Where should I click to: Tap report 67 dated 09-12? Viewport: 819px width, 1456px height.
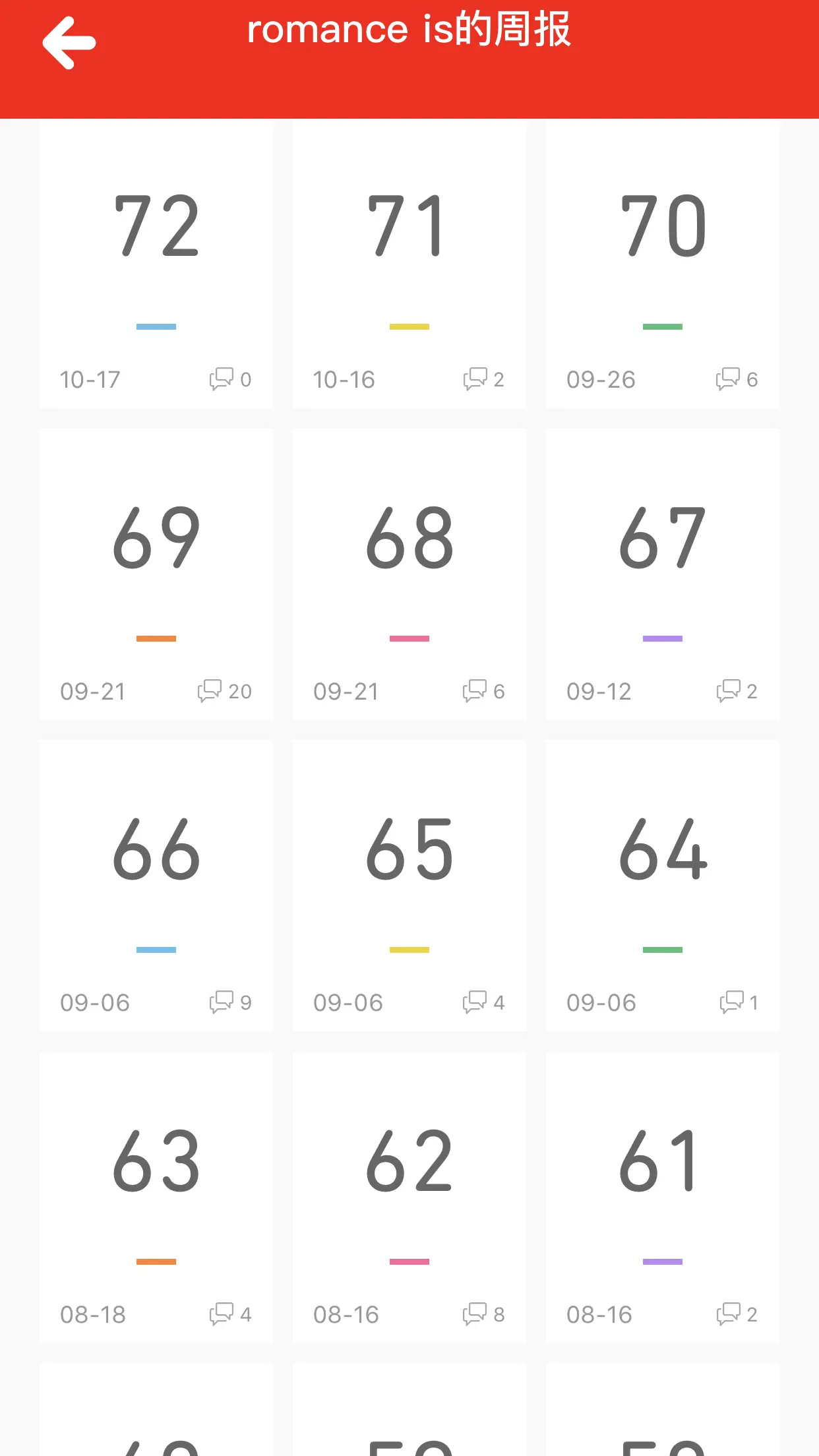point(662,574)
